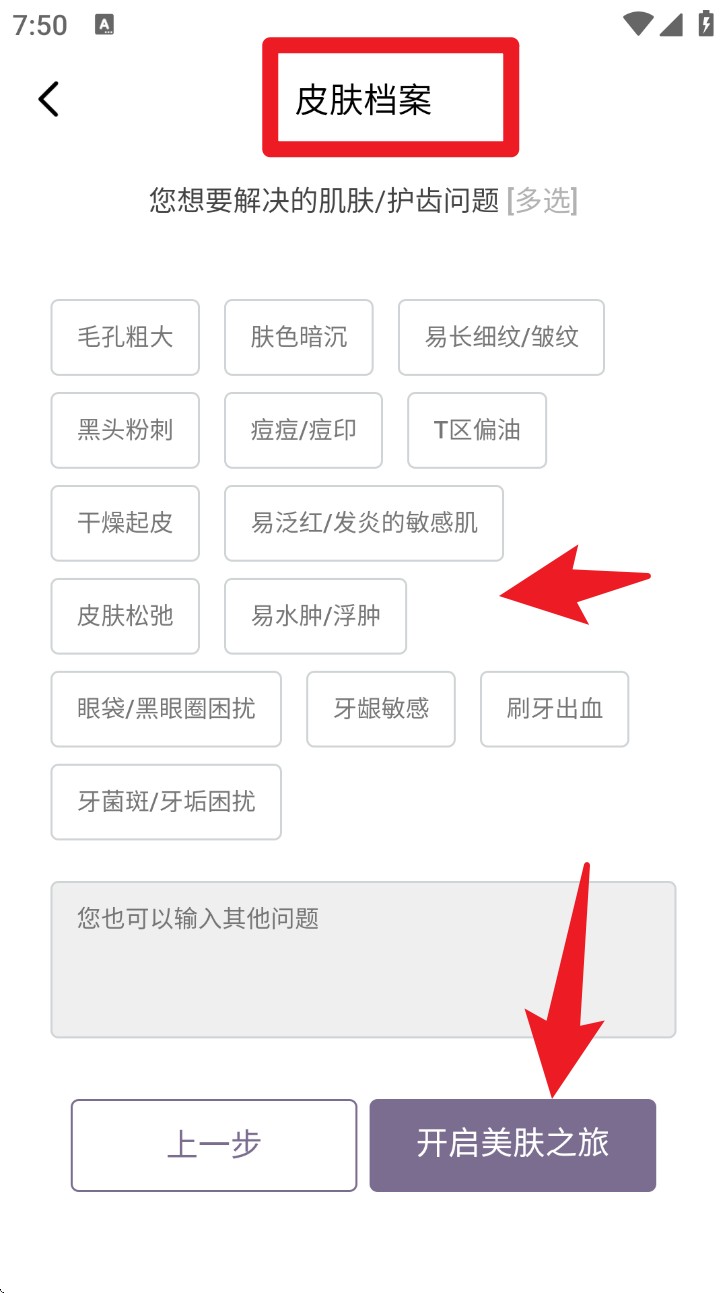Return to previous step with 上一步
Screen dimensions: 727x1293
tap(214, 1145)
